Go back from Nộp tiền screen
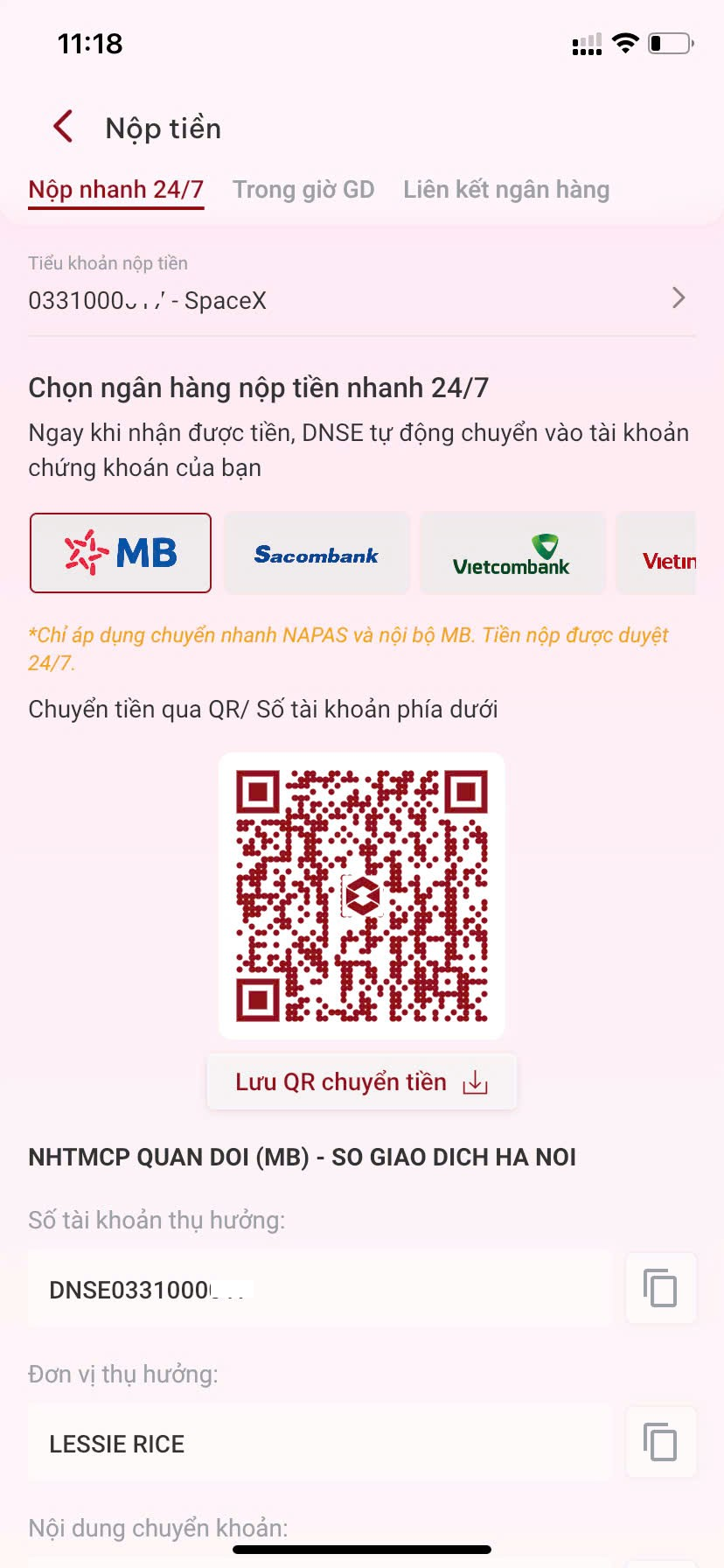 [63, 127]
